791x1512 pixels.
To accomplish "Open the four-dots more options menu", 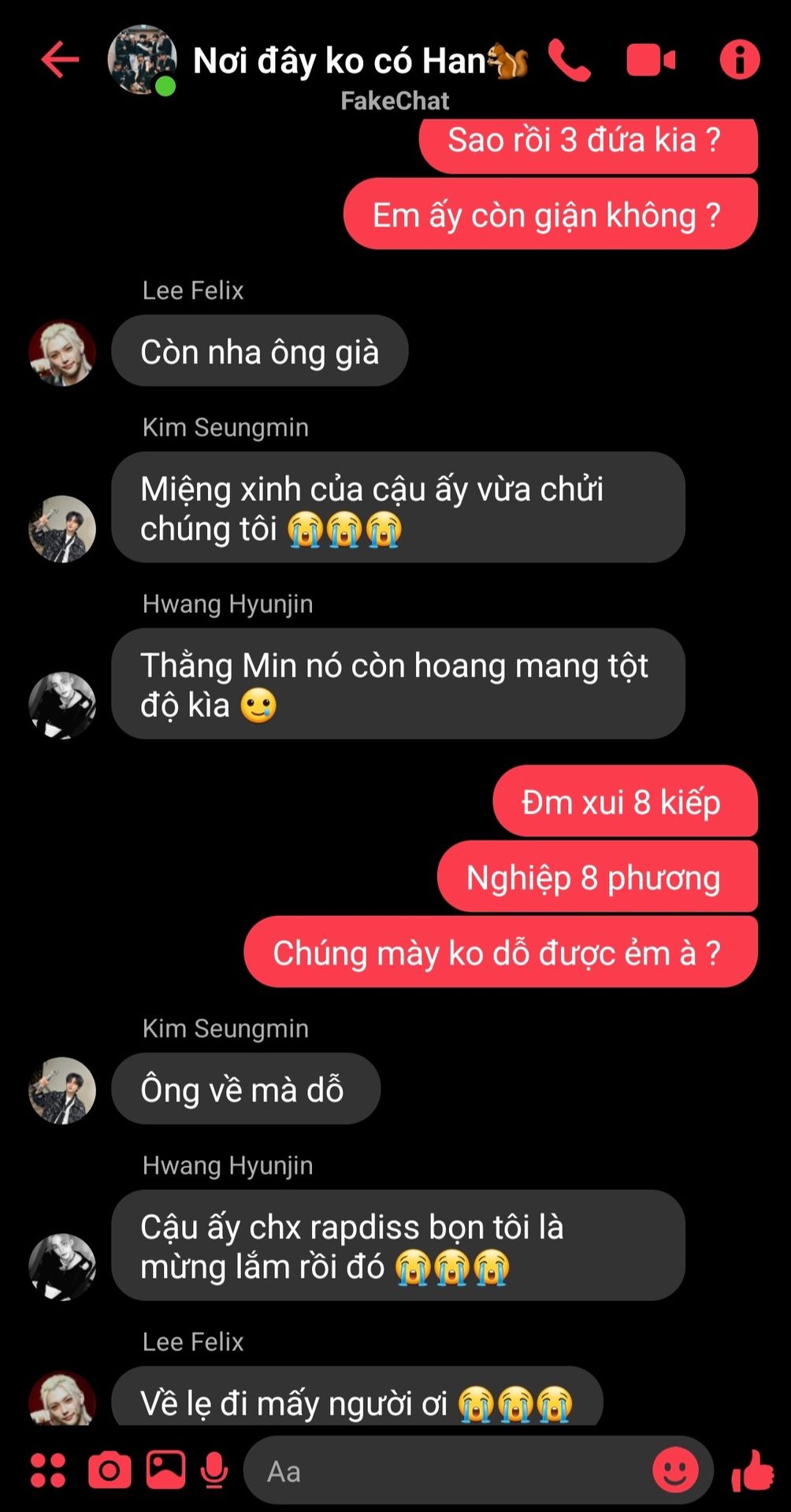I will point(48,1470).
